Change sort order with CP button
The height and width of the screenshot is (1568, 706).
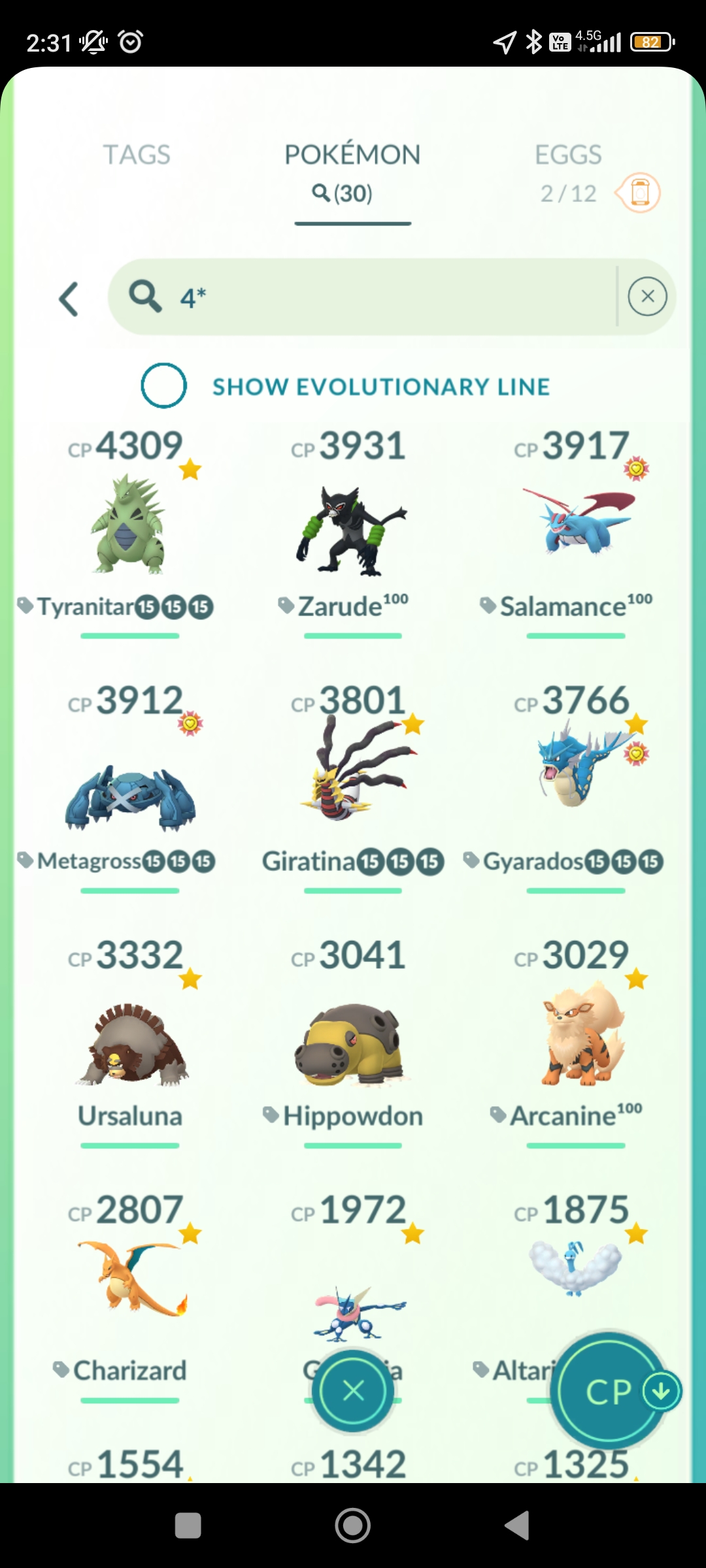pyautogui.click(x=609, y=1391)
